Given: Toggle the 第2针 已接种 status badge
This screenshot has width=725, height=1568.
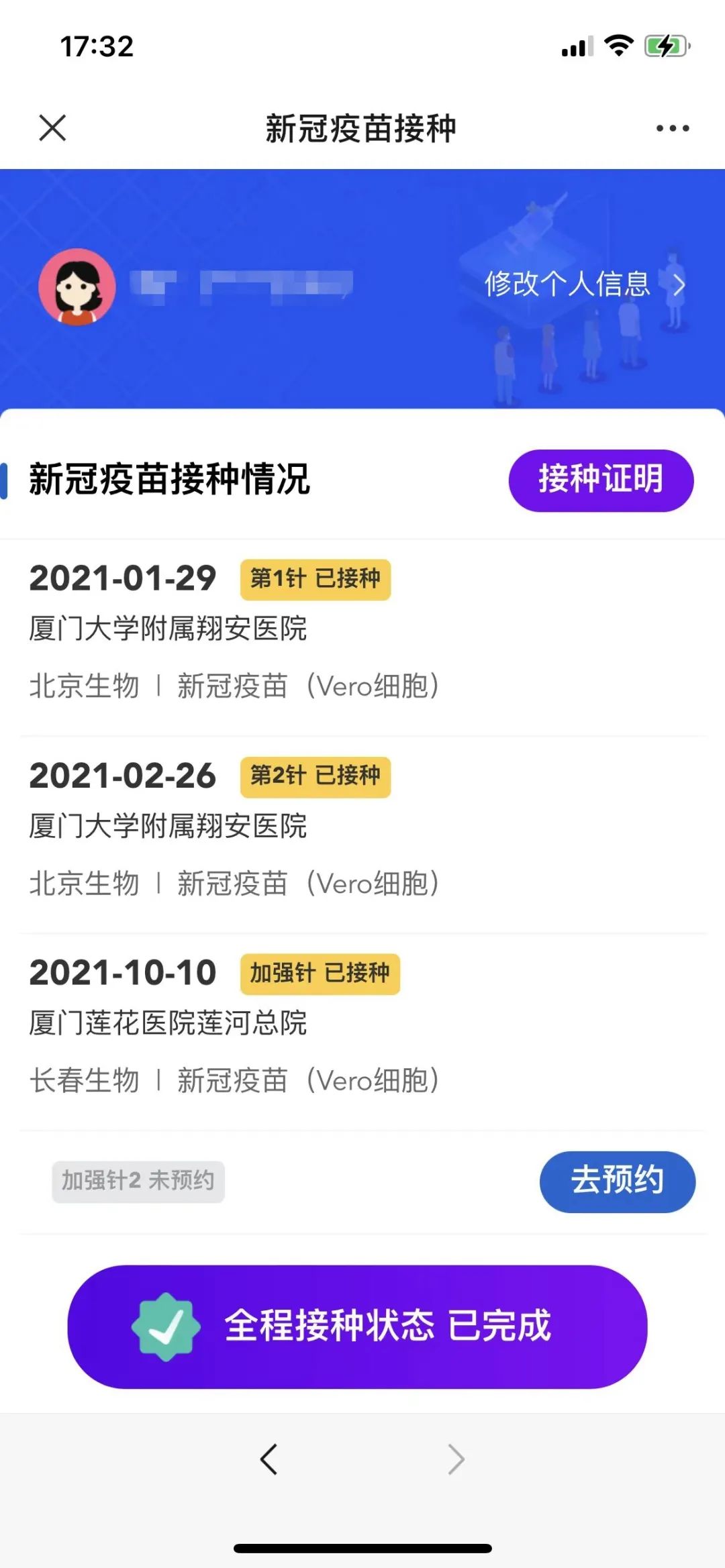Looking at the screenshot, I should 316,778.
